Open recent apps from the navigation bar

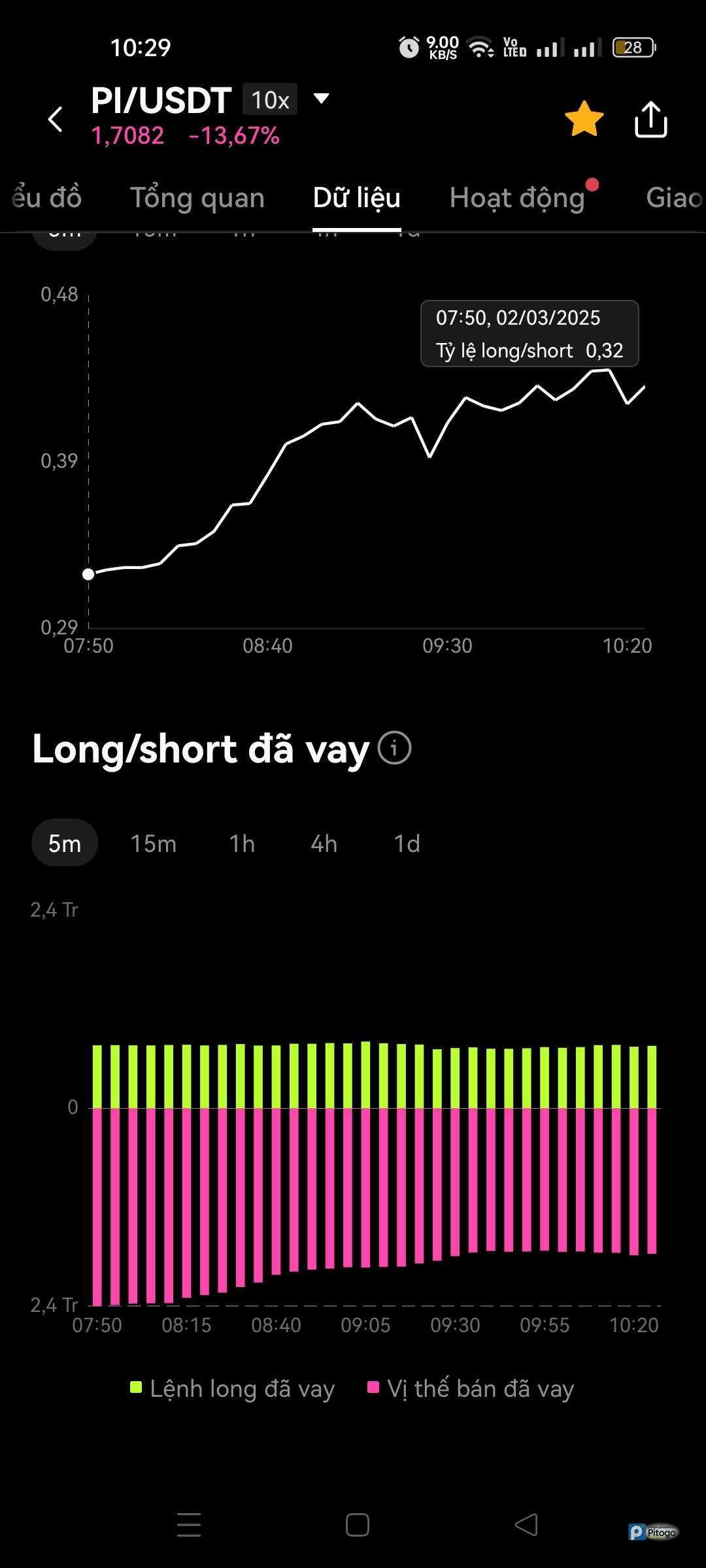(x=189, y=1525)
